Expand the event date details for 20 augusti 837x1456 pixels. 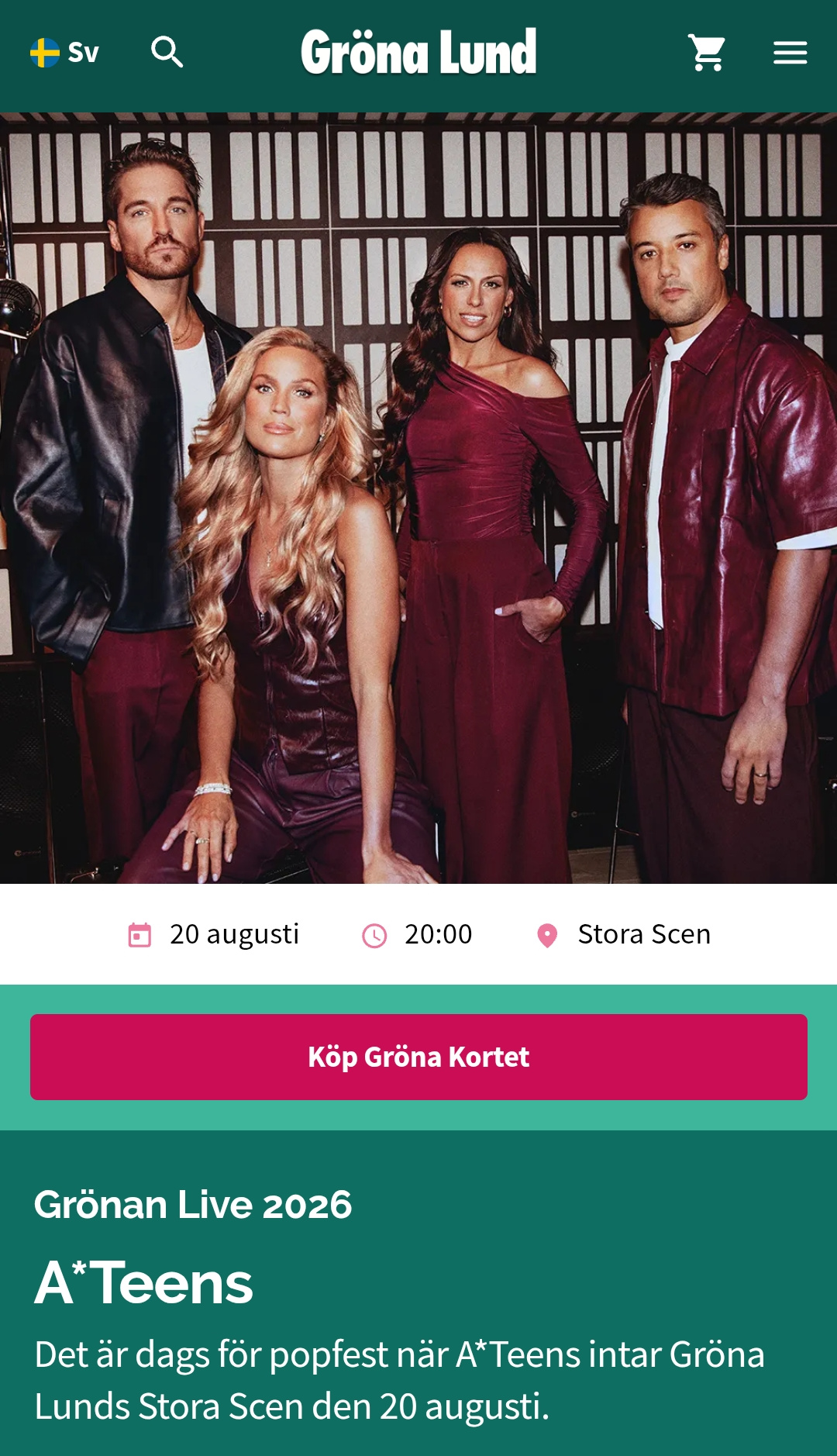[234, 933]
